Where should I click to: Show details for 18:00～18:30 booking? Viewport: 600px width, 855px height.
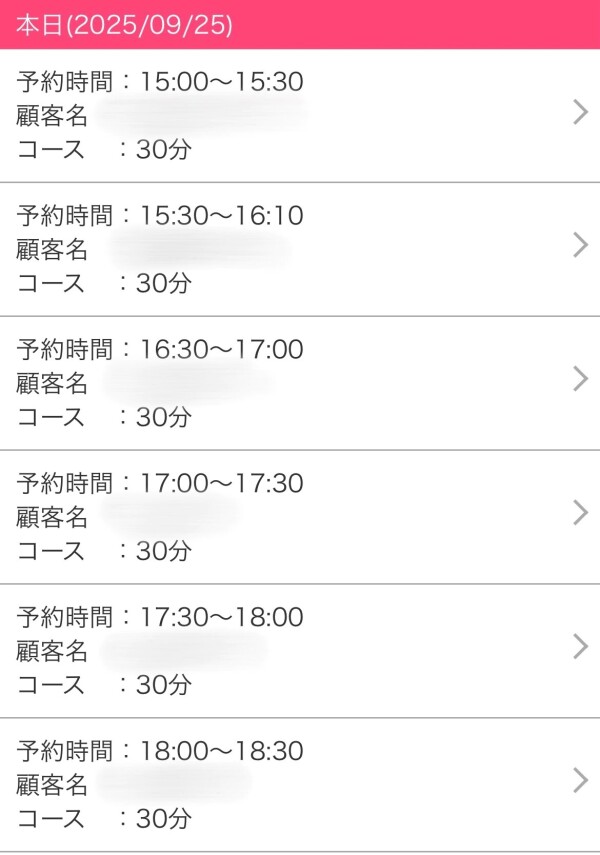click(300, 785)
